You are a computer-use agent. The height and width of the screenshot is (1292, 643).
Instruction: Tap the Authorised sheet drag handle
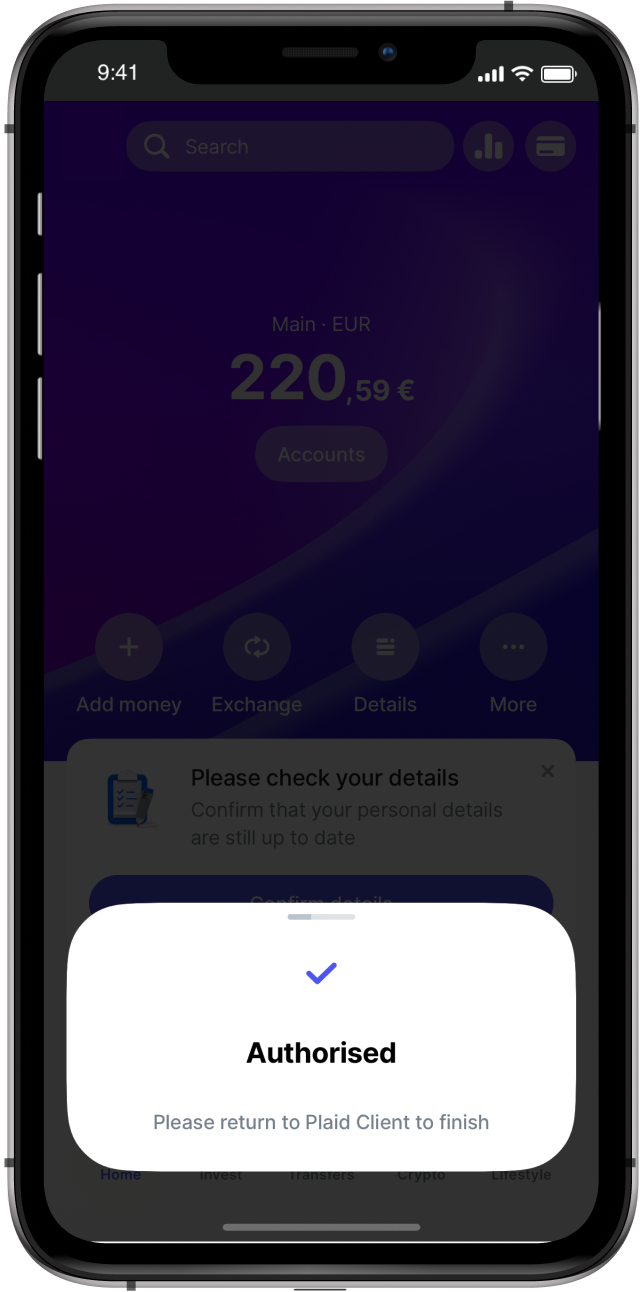[x=321, y=916]
